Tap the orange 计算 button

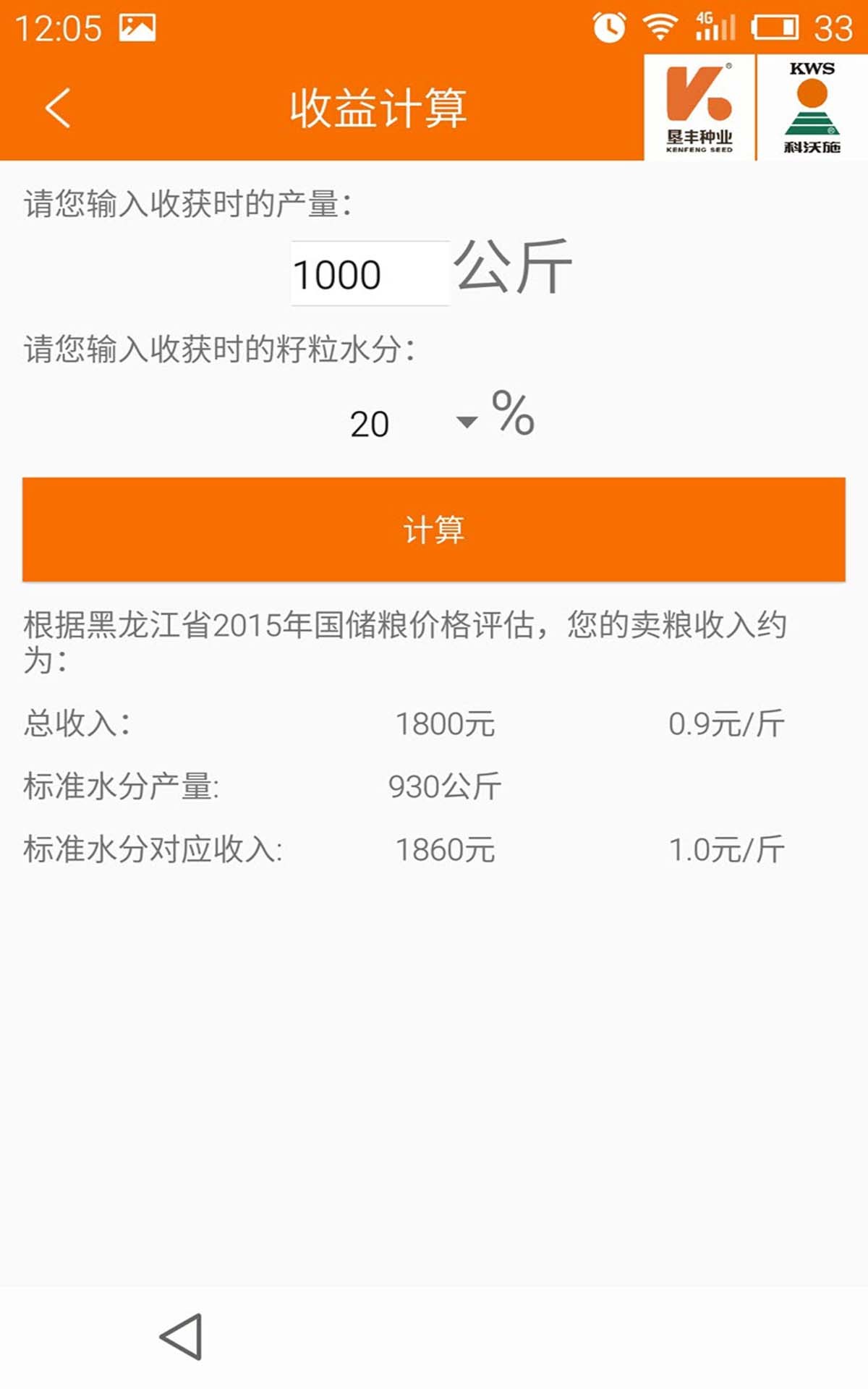(434, 529)
